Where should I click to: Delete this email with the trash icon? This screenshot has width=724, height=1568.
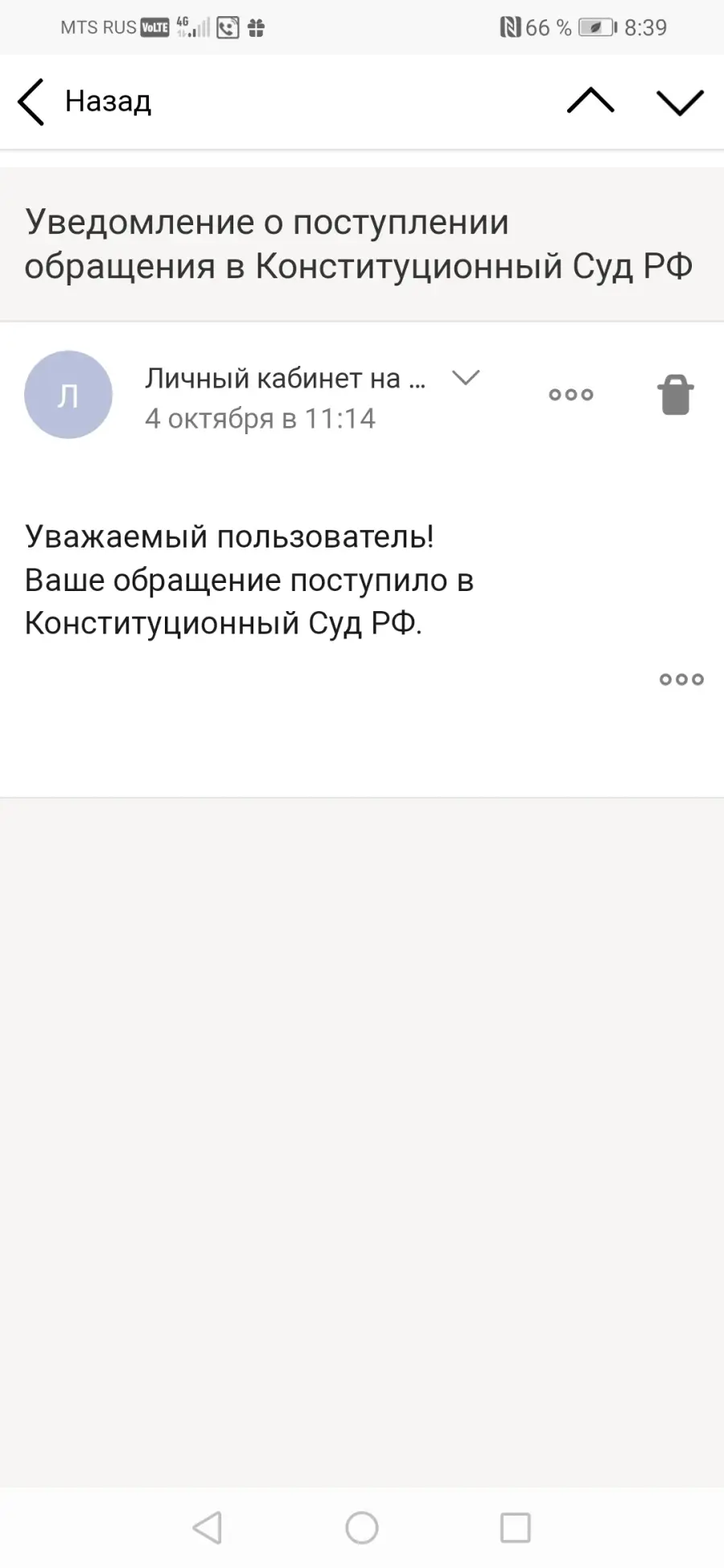(676, 395)
